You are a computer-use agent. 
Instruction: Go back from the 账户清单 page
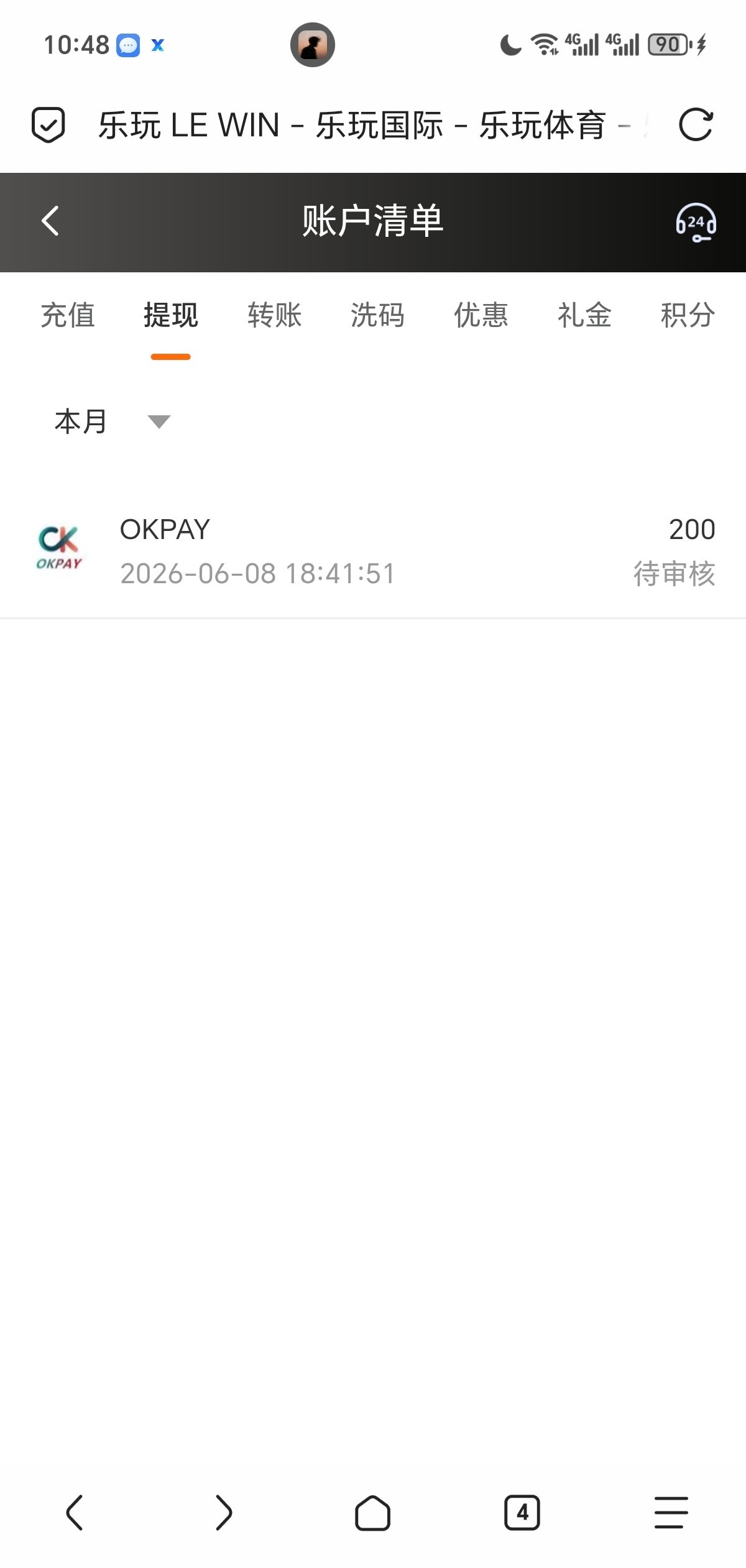pos(50,221)
